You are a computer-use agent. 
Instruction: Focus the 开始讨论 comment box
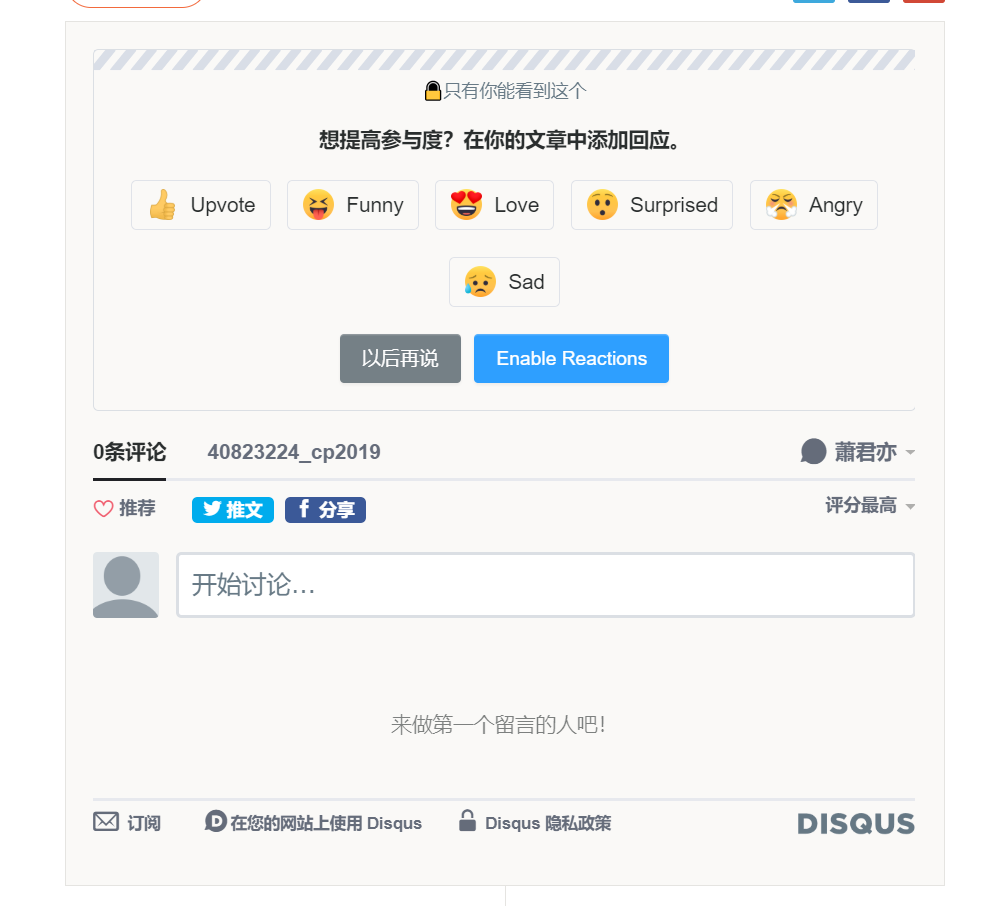pos(545,585)
